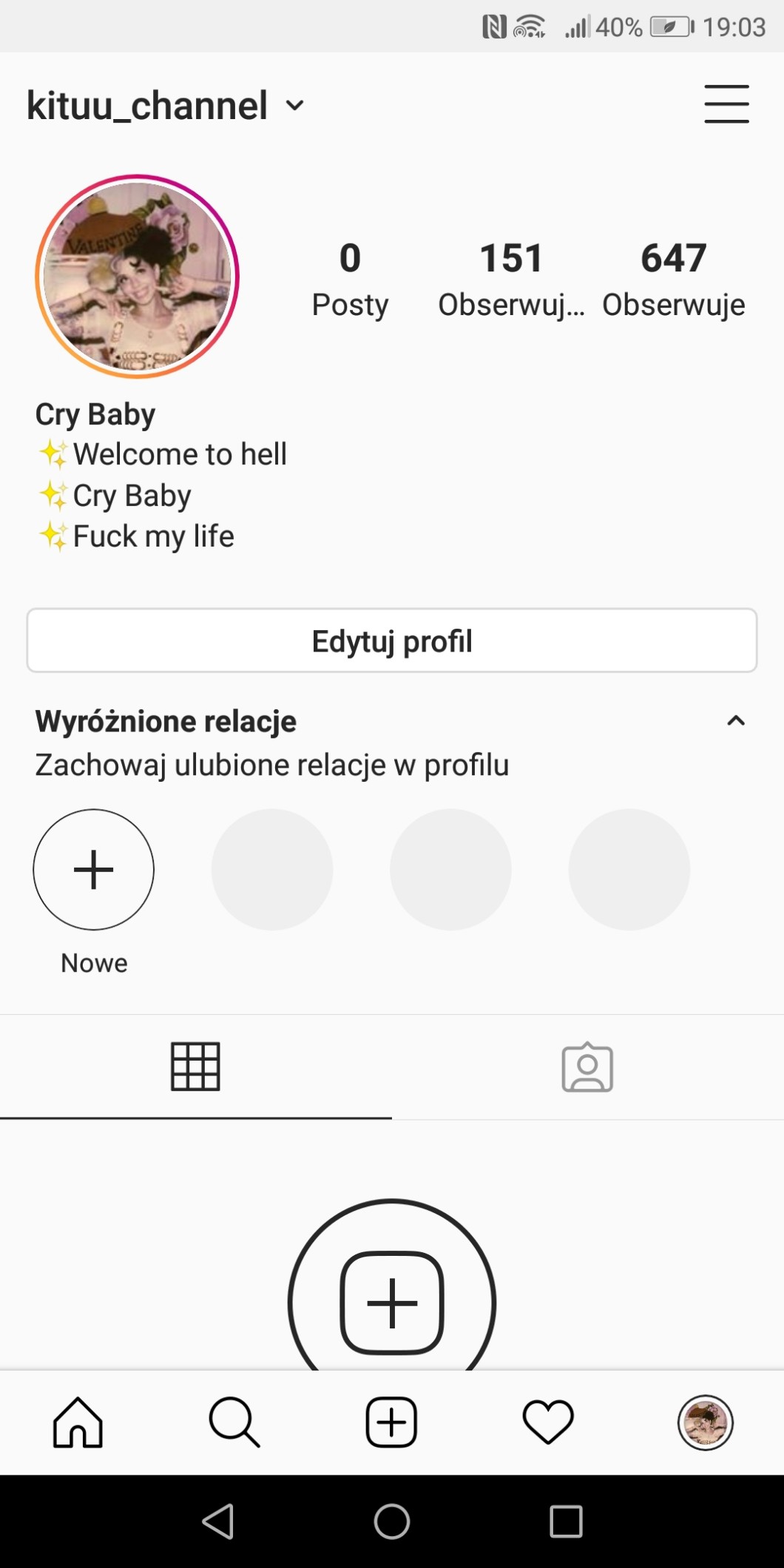Switch to the posts grid tab
Screen dimensions: 784x1568
tap(196, 1067)
